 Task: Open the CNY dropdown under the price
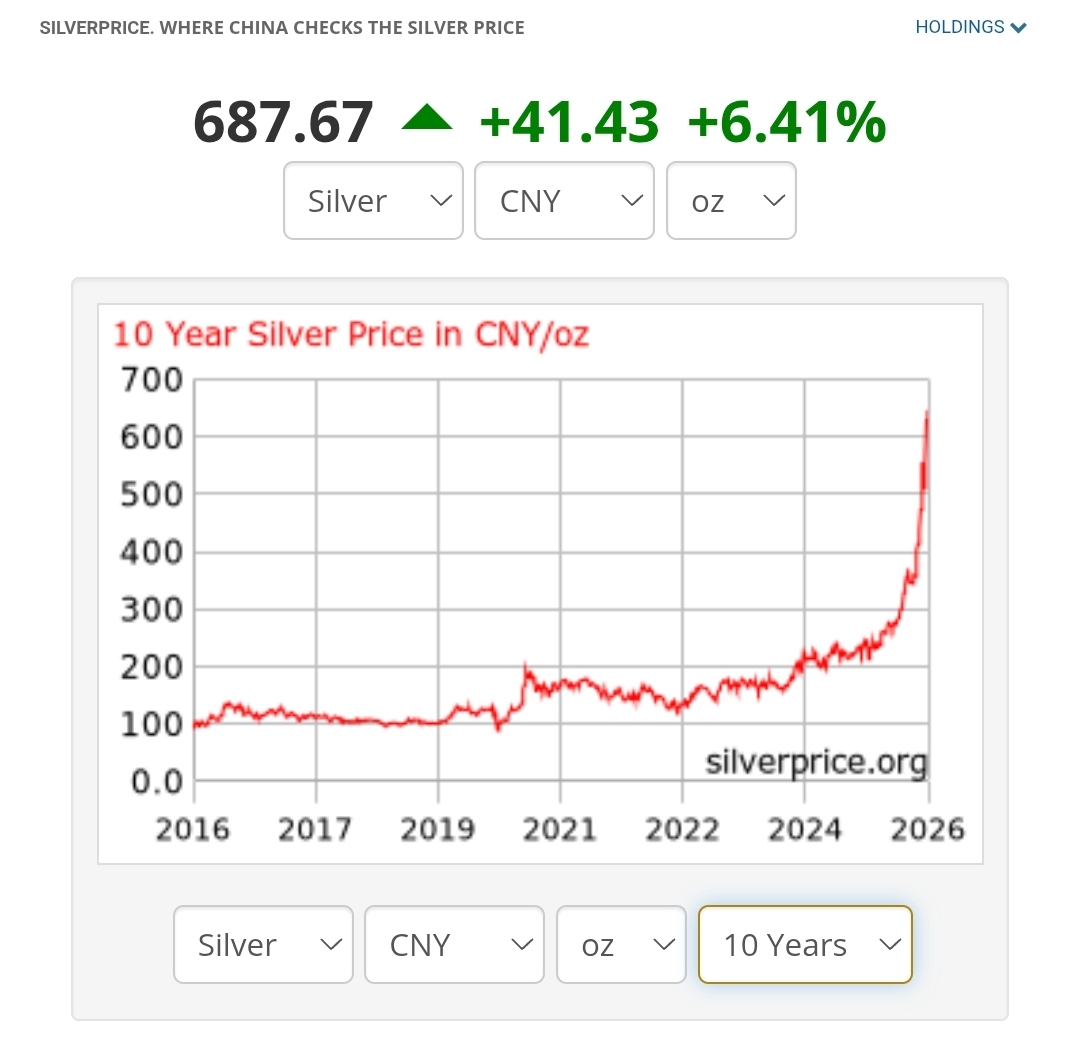coord(564,201)
